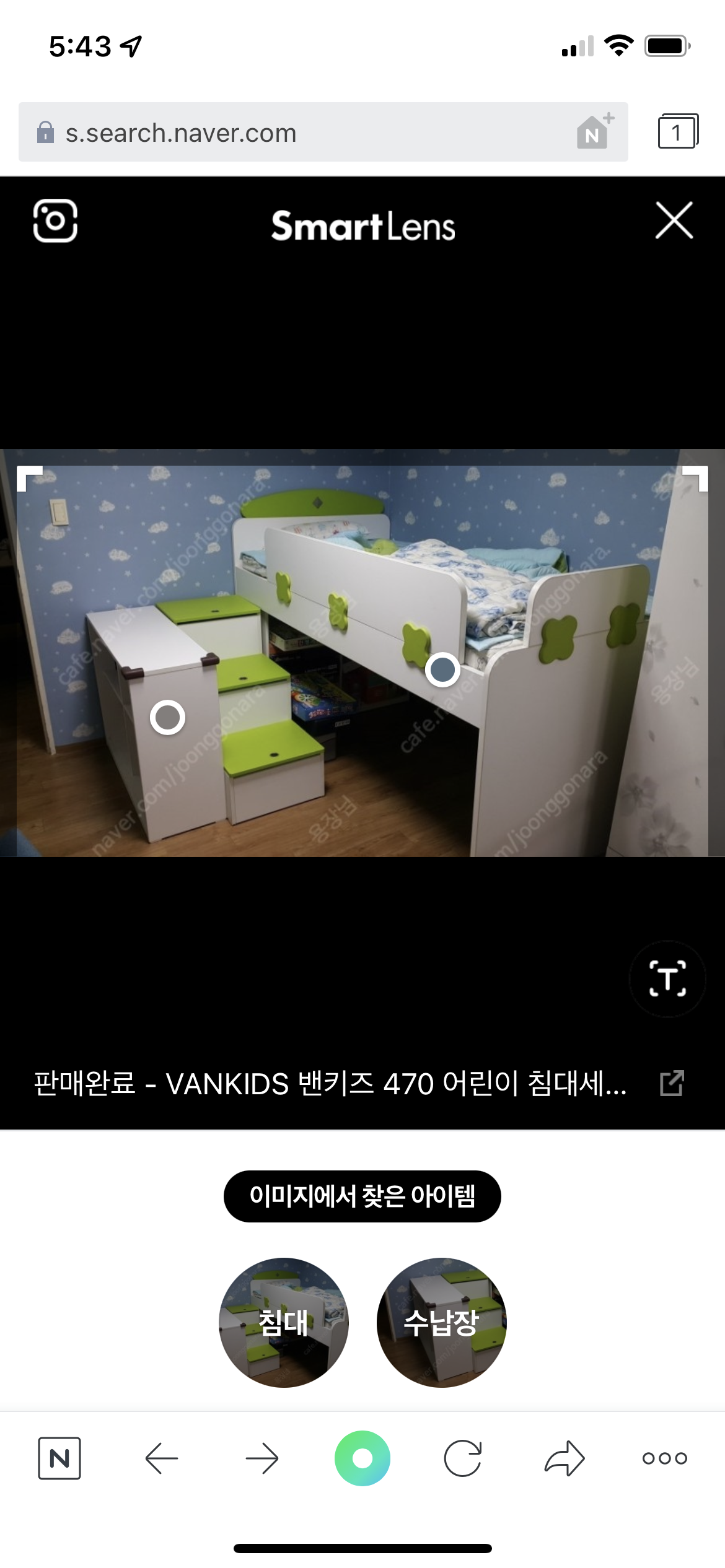Choose the 침대 item thumbnail
The width and height of the screenshot is (725, 1568).
point(284,1323)
